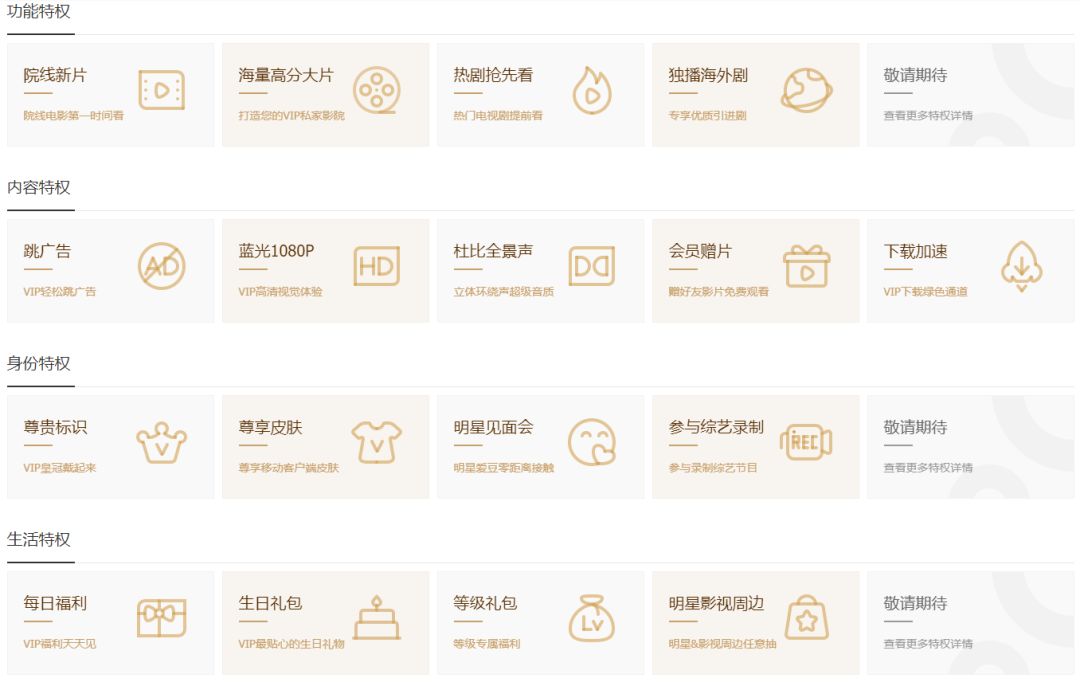View the 生日礼包 privilege
Image resolution: width=1080 pixels, height=682 pixels.
325,623
